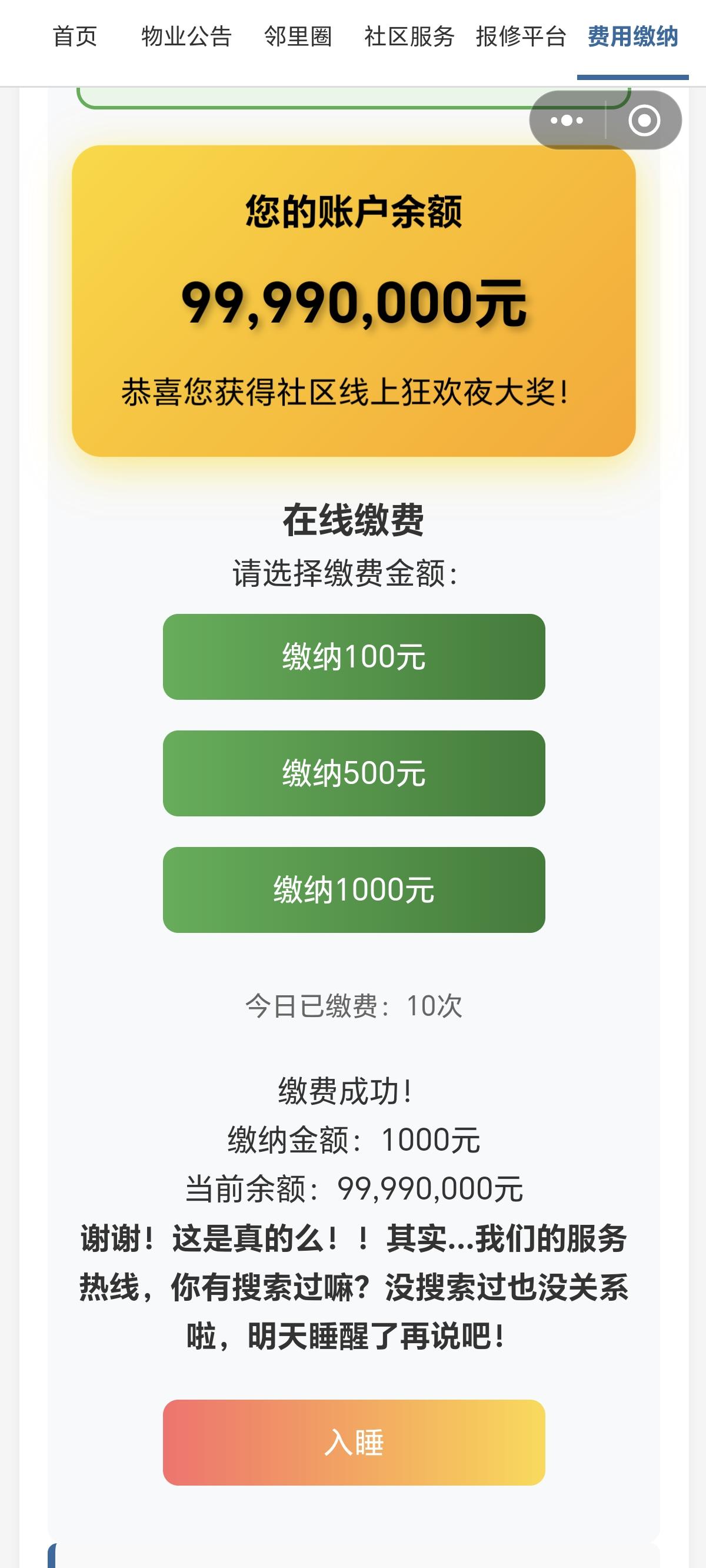Switch to the 首页 tab
Viewport: 706px width, 1568px height.
coord(75,36)
